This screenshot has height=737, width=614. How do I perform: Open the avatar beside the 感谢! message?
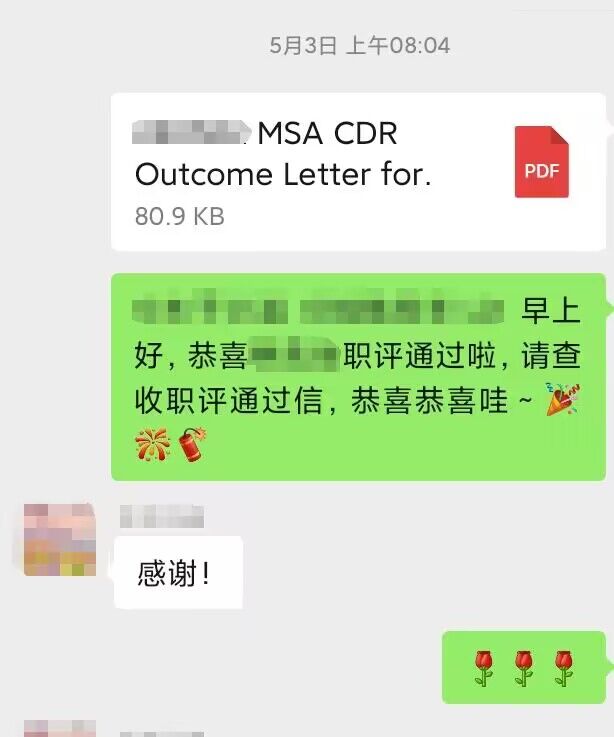point(60,539)
